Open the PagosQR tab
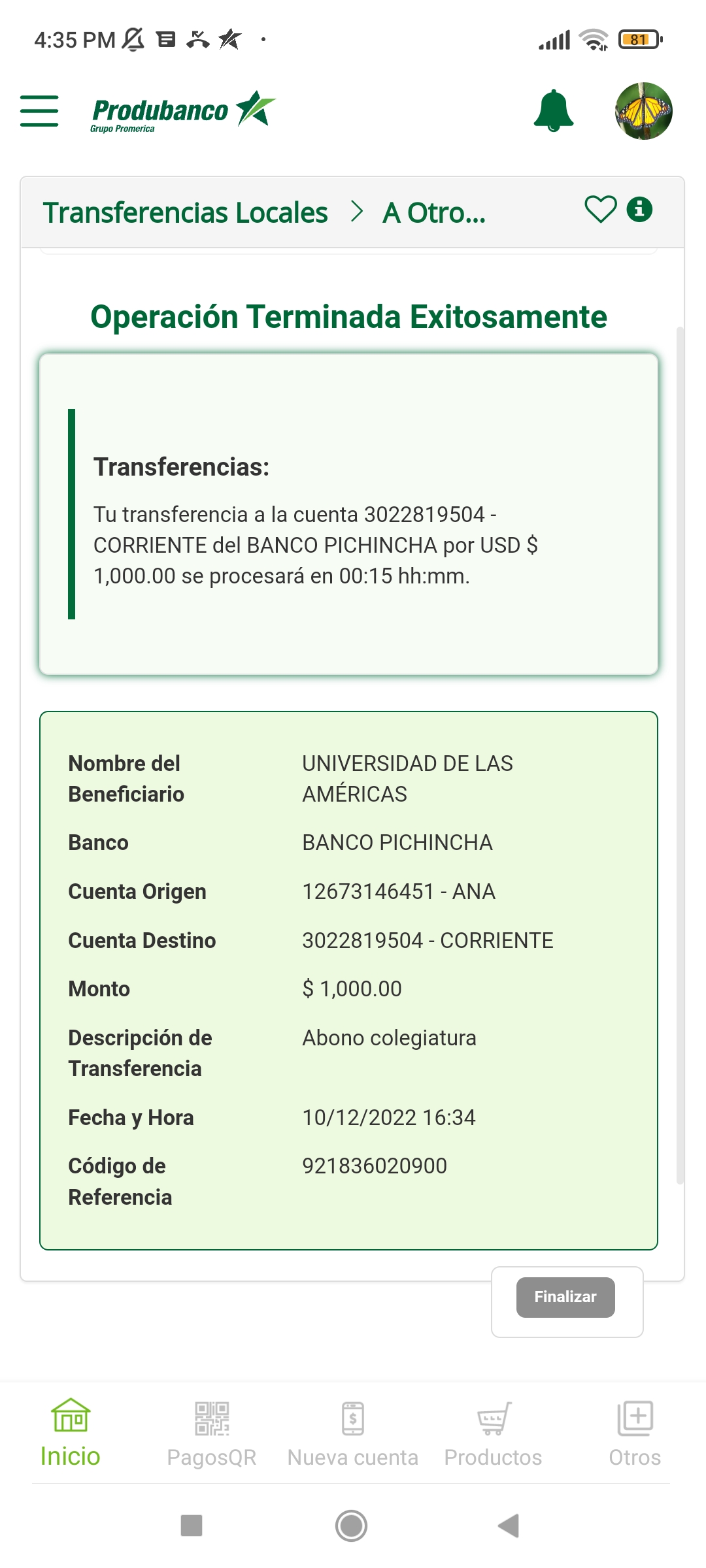The image size is (706, 1568). pos(212,1434)
